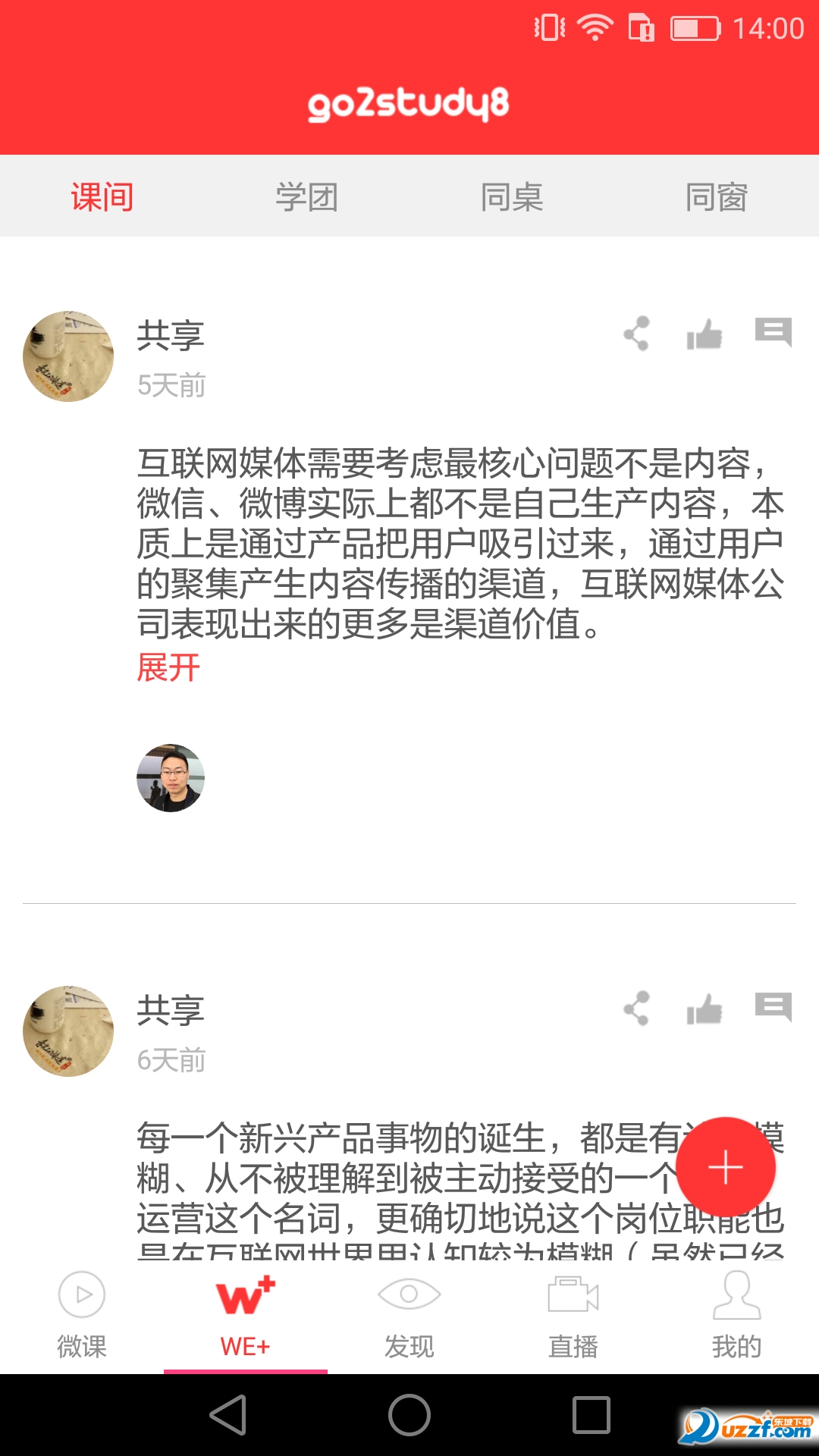Share the second 共享 post
This screenshot has height=1456, width=819.
click(x=635, y=1009)
